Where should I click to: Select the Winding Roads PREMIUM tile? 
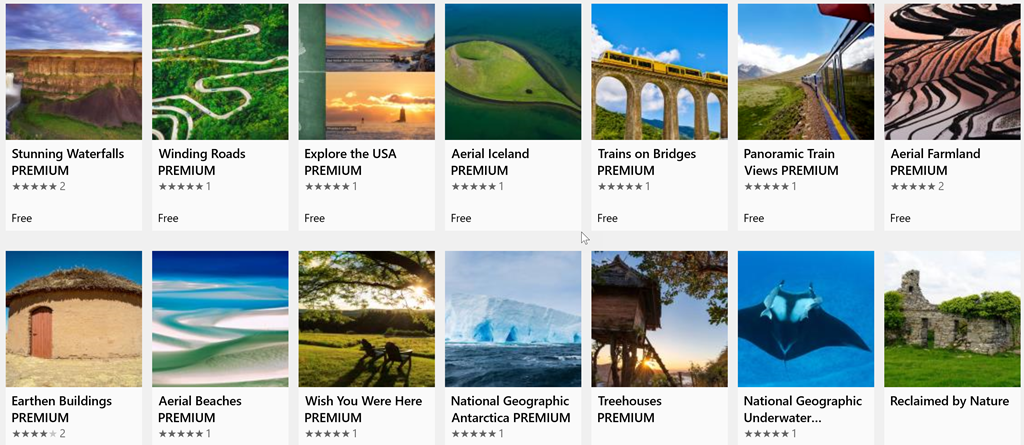(x=220, y=72)
